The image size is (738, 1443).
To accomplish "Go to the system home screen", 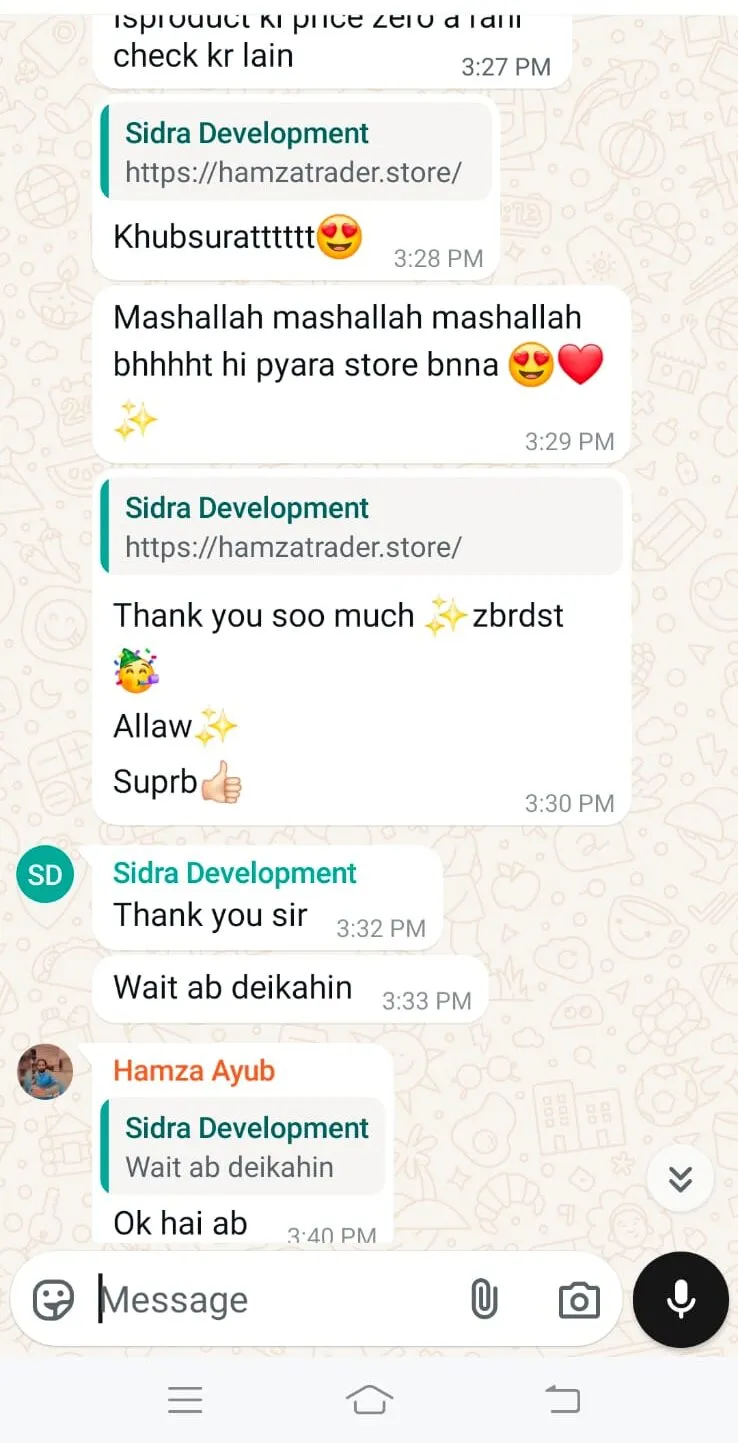I will 369,1400.
